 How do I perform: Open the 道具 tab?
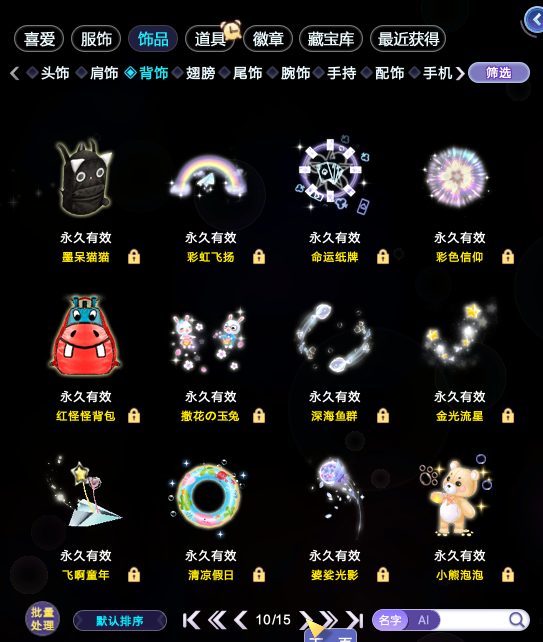(210, 39)
